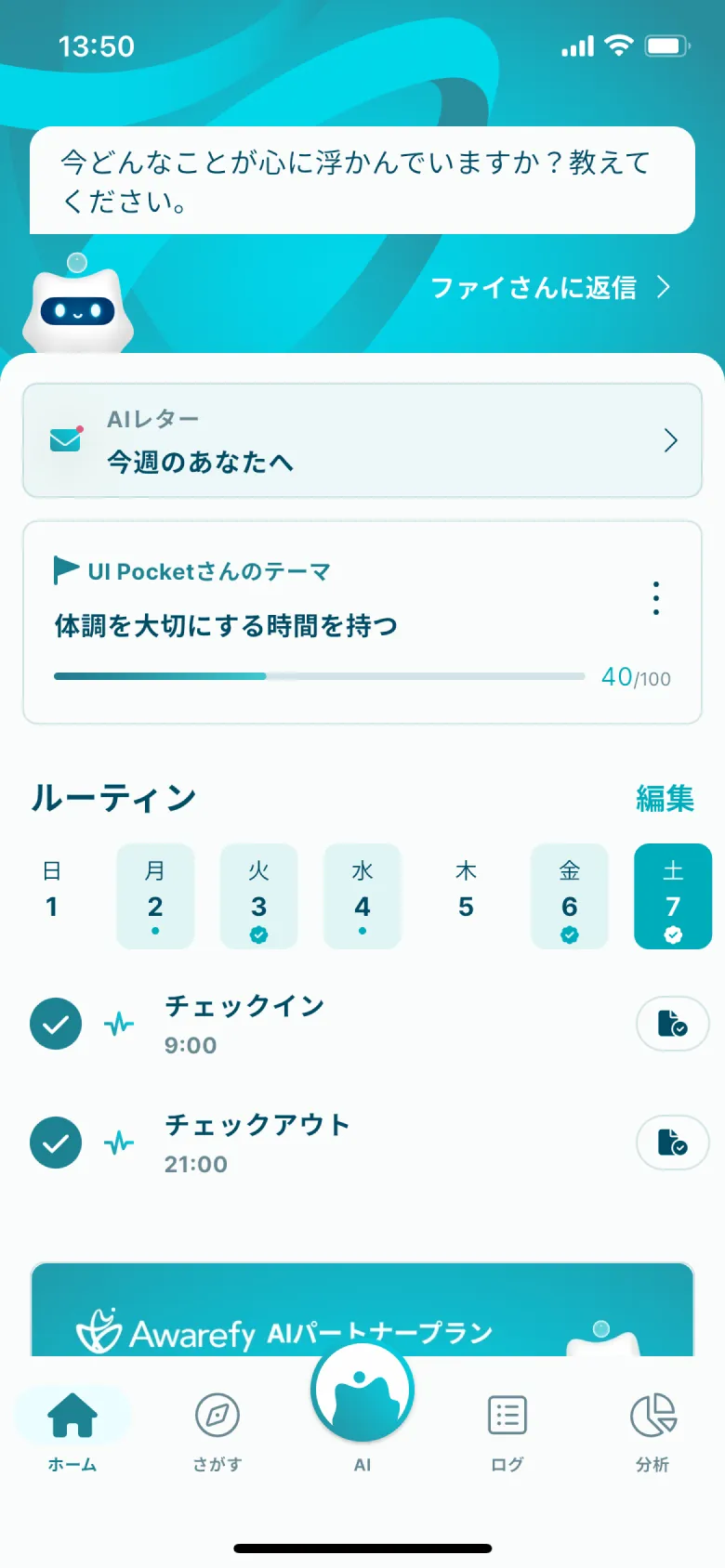Expand the AIレター card chevron
Screen dimensions: 725x1568
click(x=670, y=439)
